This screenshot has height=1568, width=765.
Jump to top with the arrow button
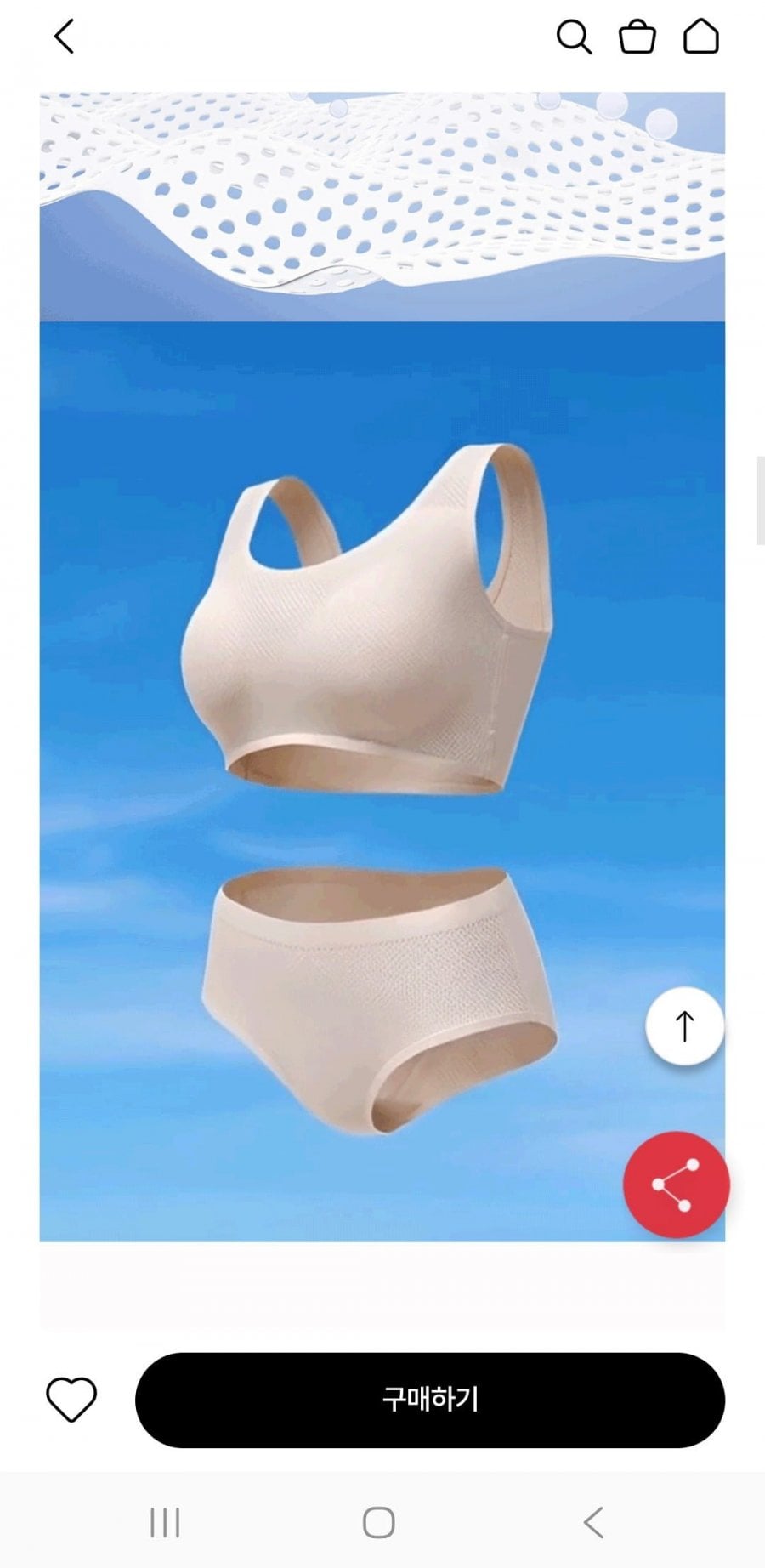(685, 1025)
